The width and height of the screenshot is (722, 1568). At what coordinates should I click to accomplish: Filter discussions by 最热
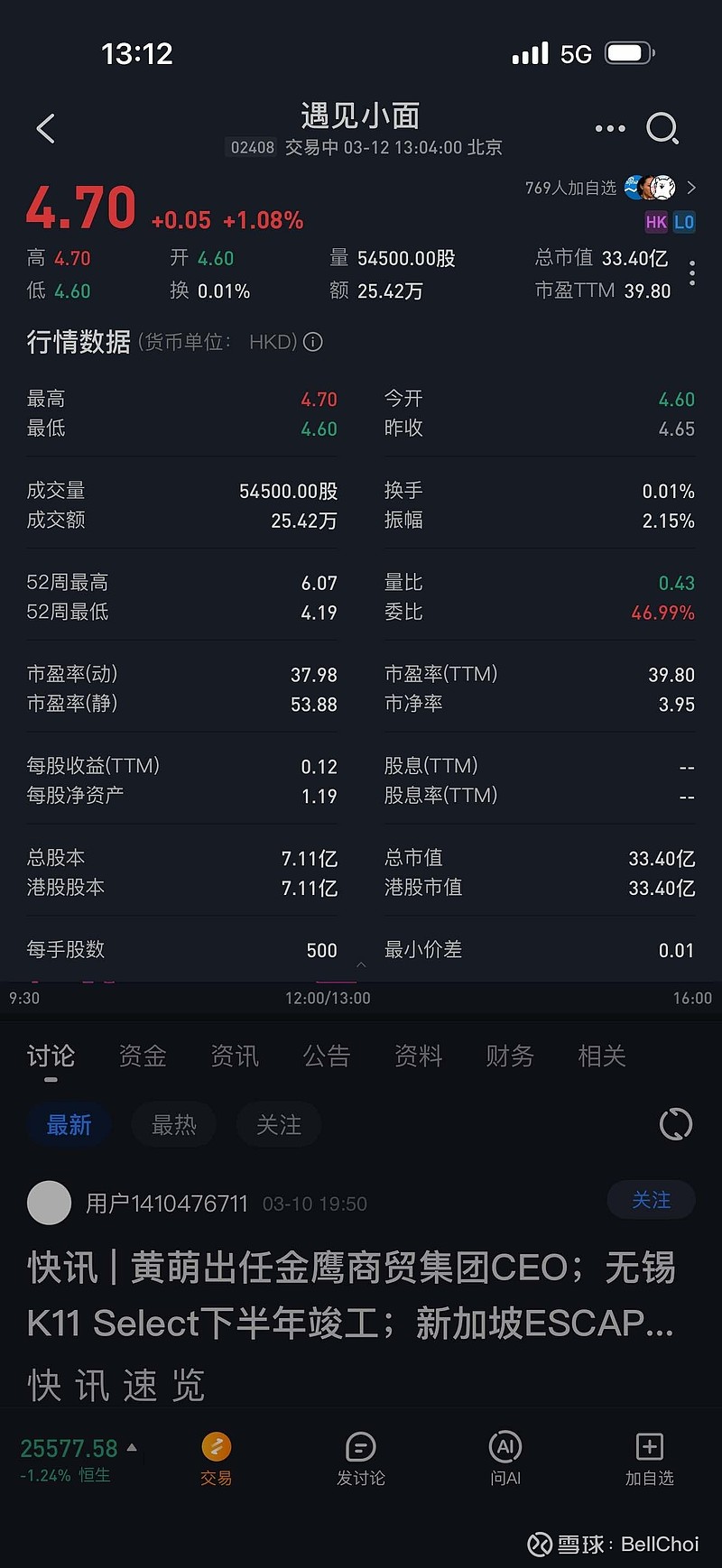pyautogui.click(x=174, y=1125)
